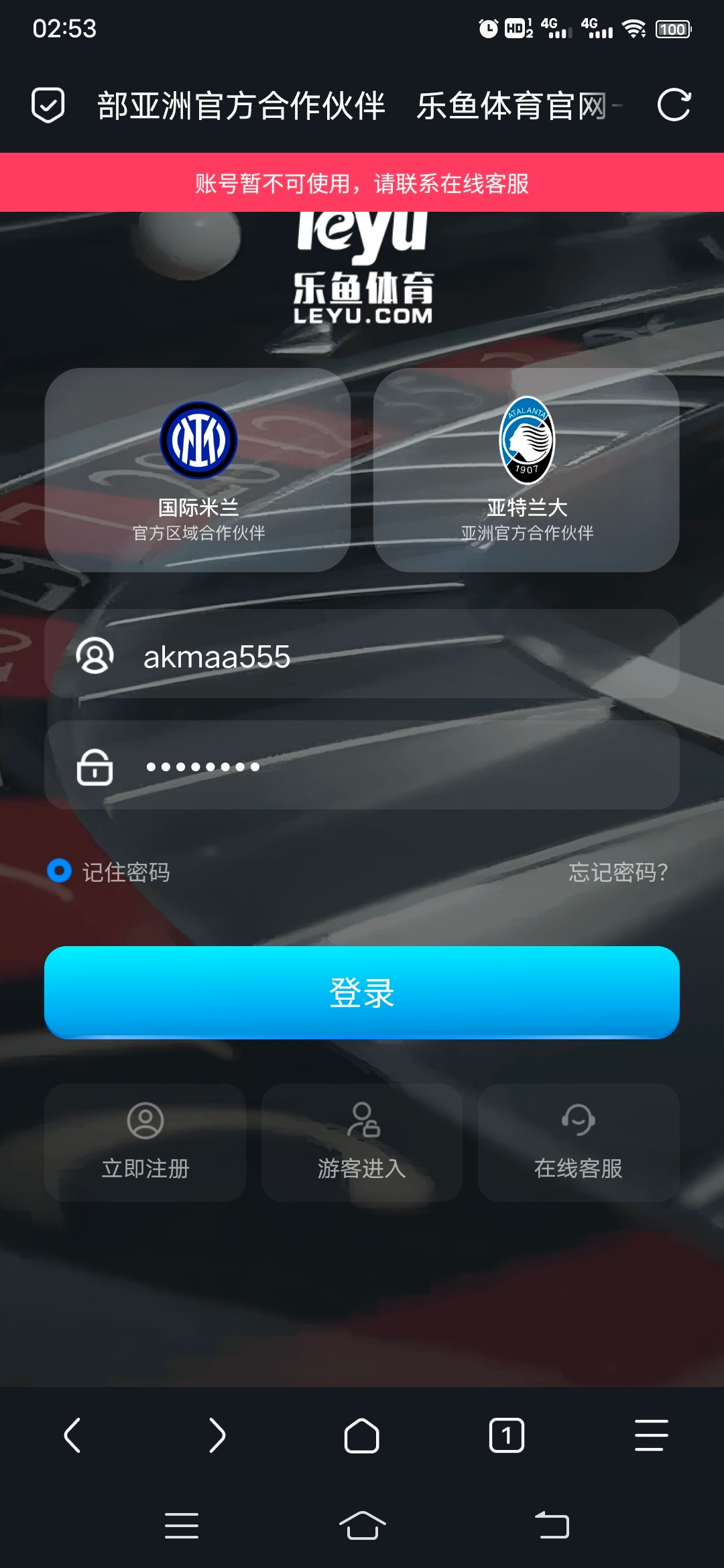Tap the blue 登录 button
The width and height of the screenshot is (724, 1568).
point(362,992)
